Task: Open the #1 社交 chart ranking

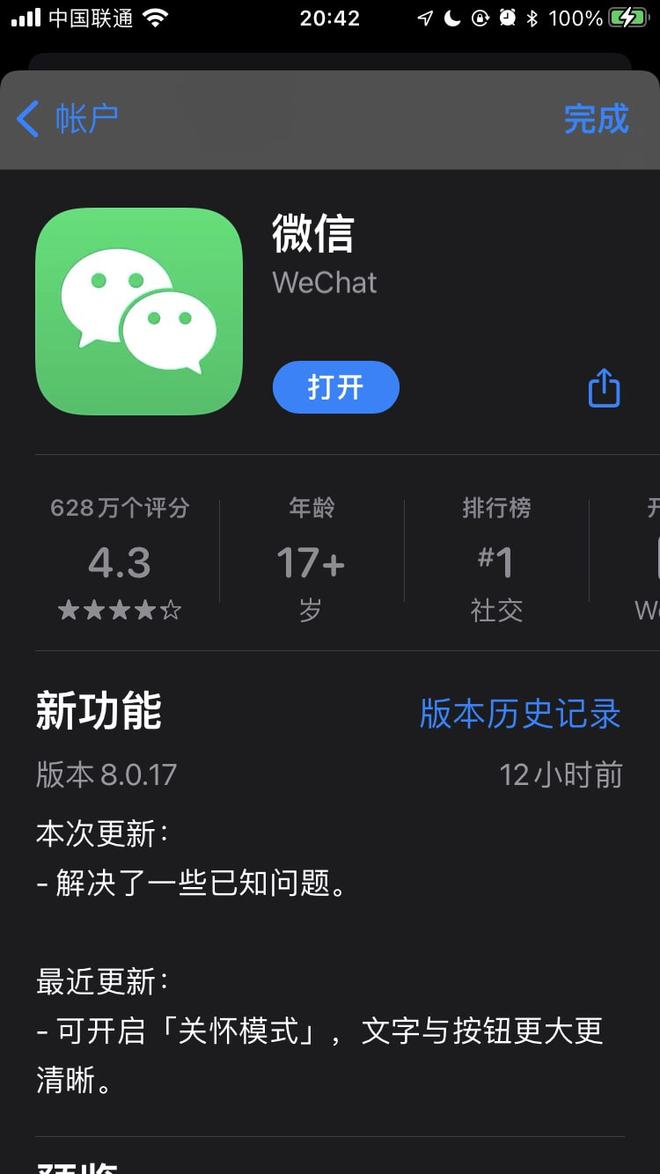Action: [496, 560]
